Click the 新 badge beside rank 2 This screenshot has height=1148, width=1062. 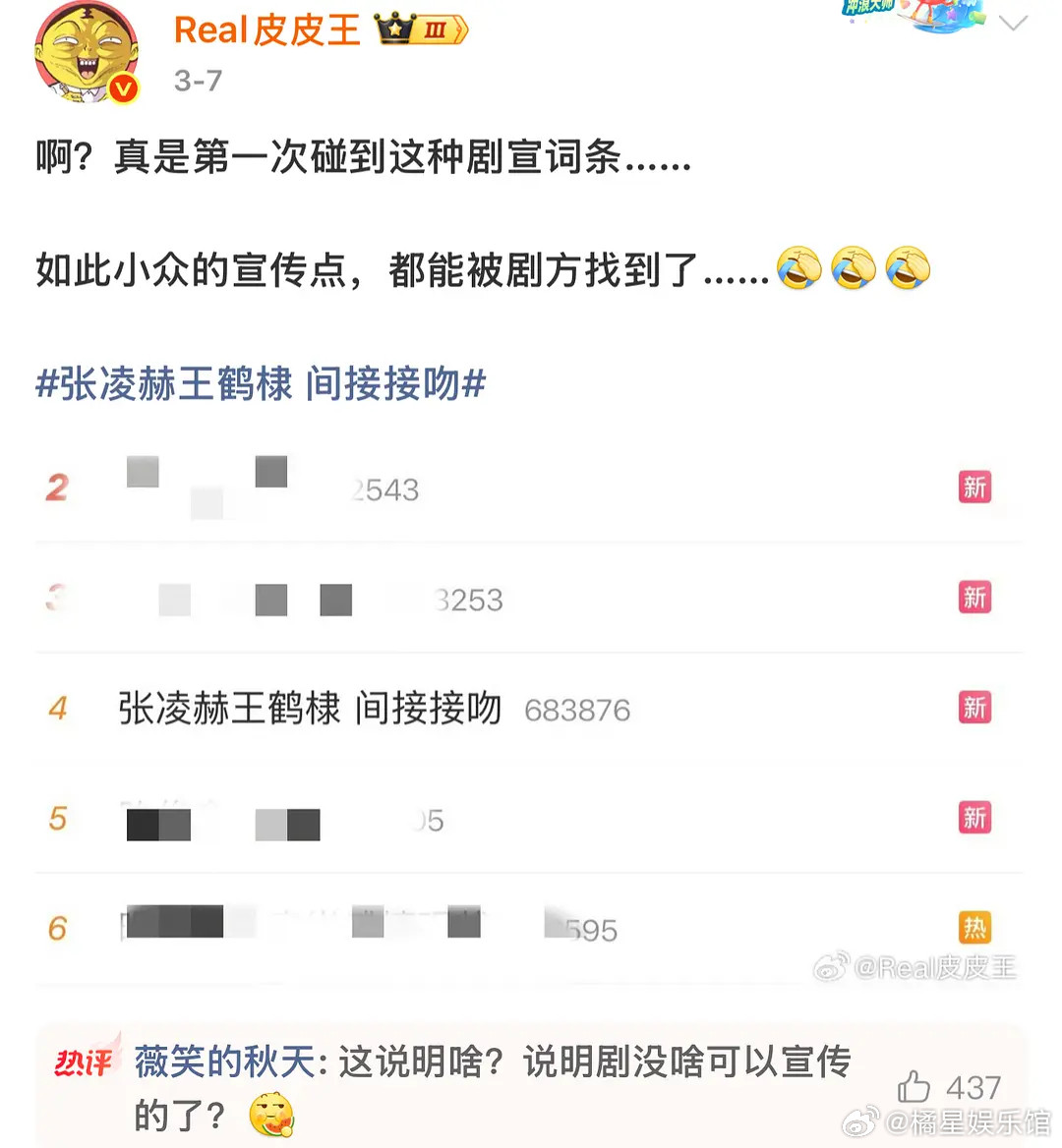[974, 488]
